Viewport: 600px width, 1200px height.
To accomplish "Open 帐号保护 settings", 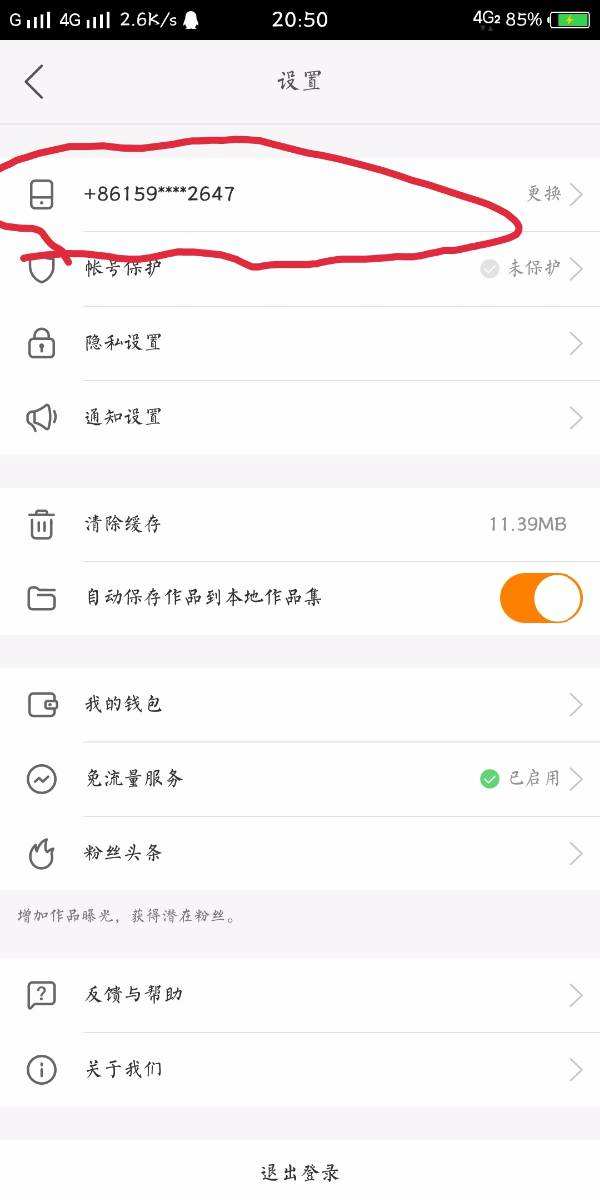I will point(300,269).
